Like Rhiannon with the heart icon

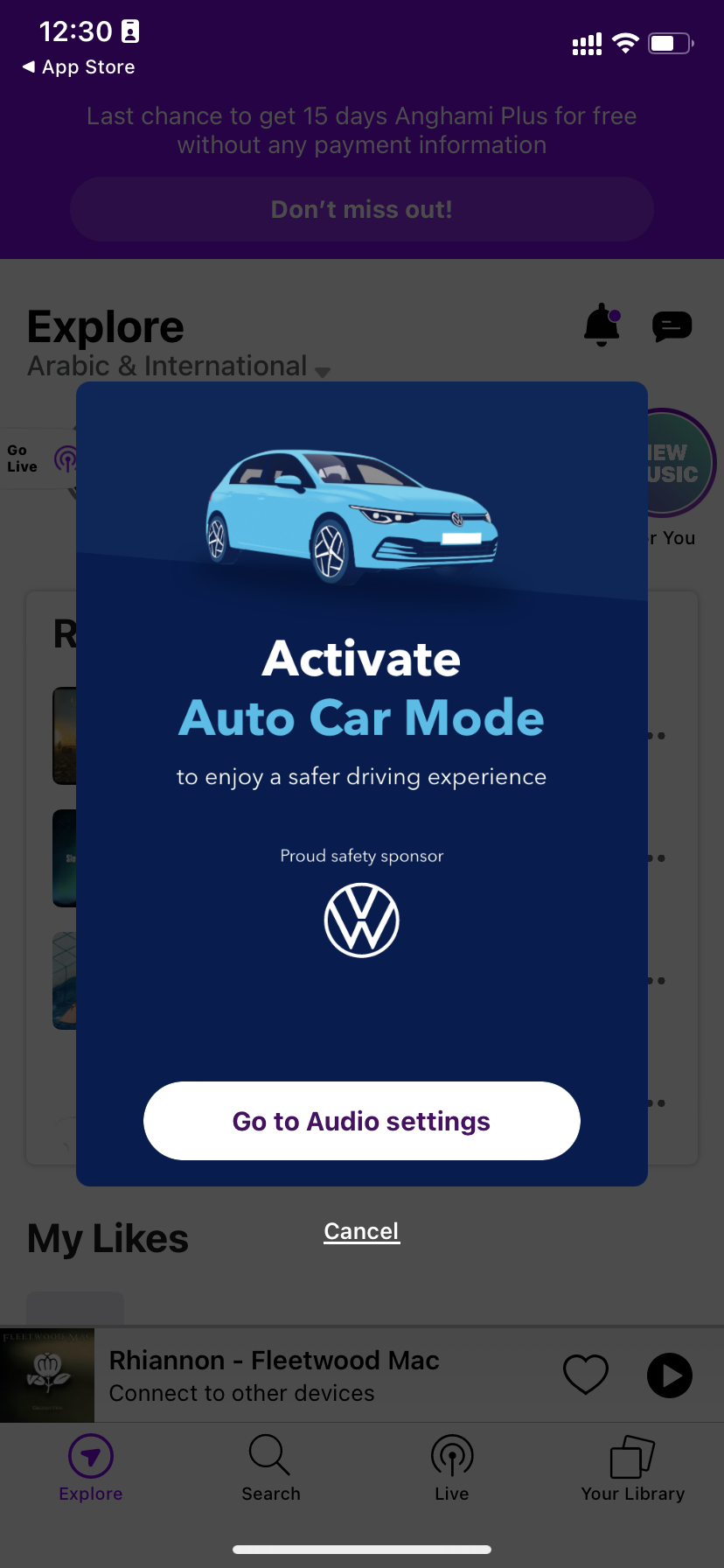pyautogui.click(x=585, y=1374)
